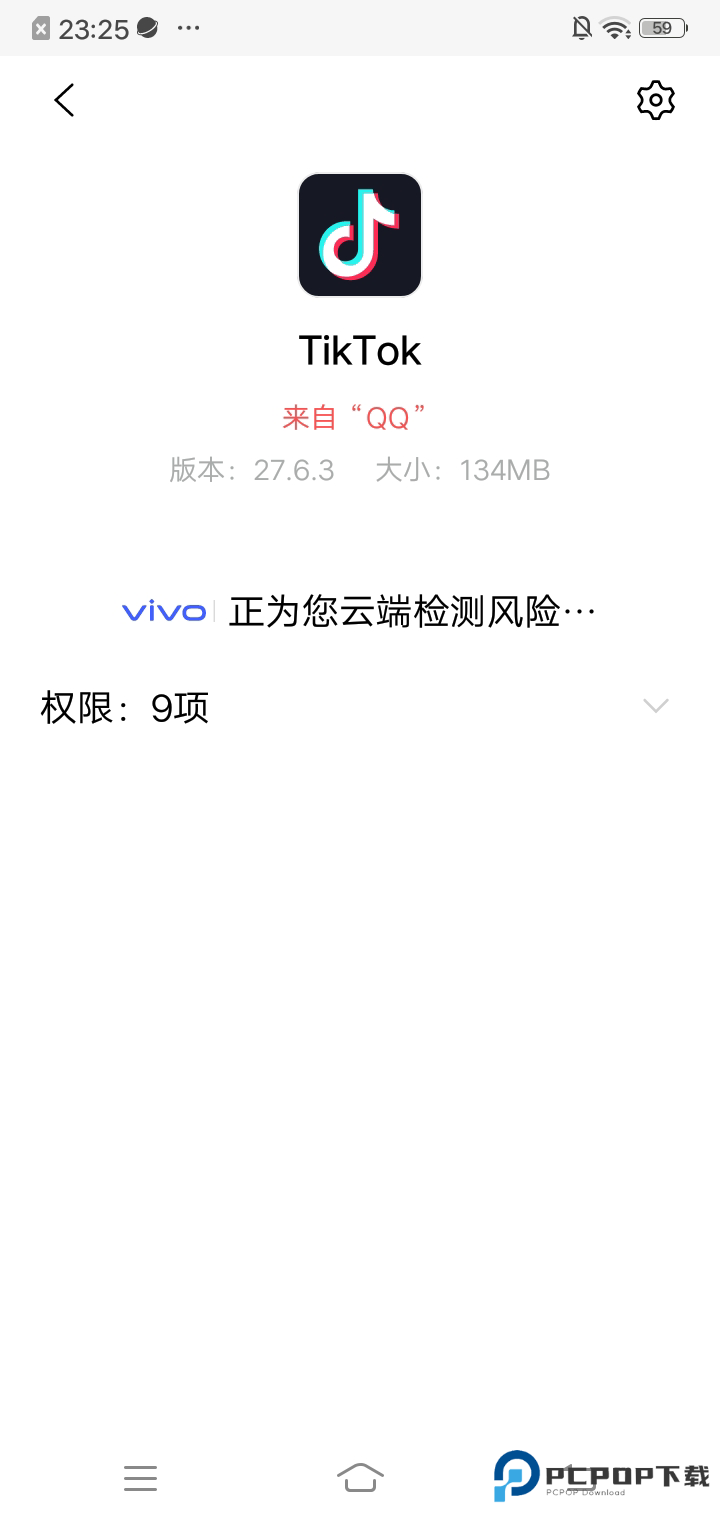Select the version number 27.6.3
The height and width of the screenshot is (1520, 720).
[293, 470]
